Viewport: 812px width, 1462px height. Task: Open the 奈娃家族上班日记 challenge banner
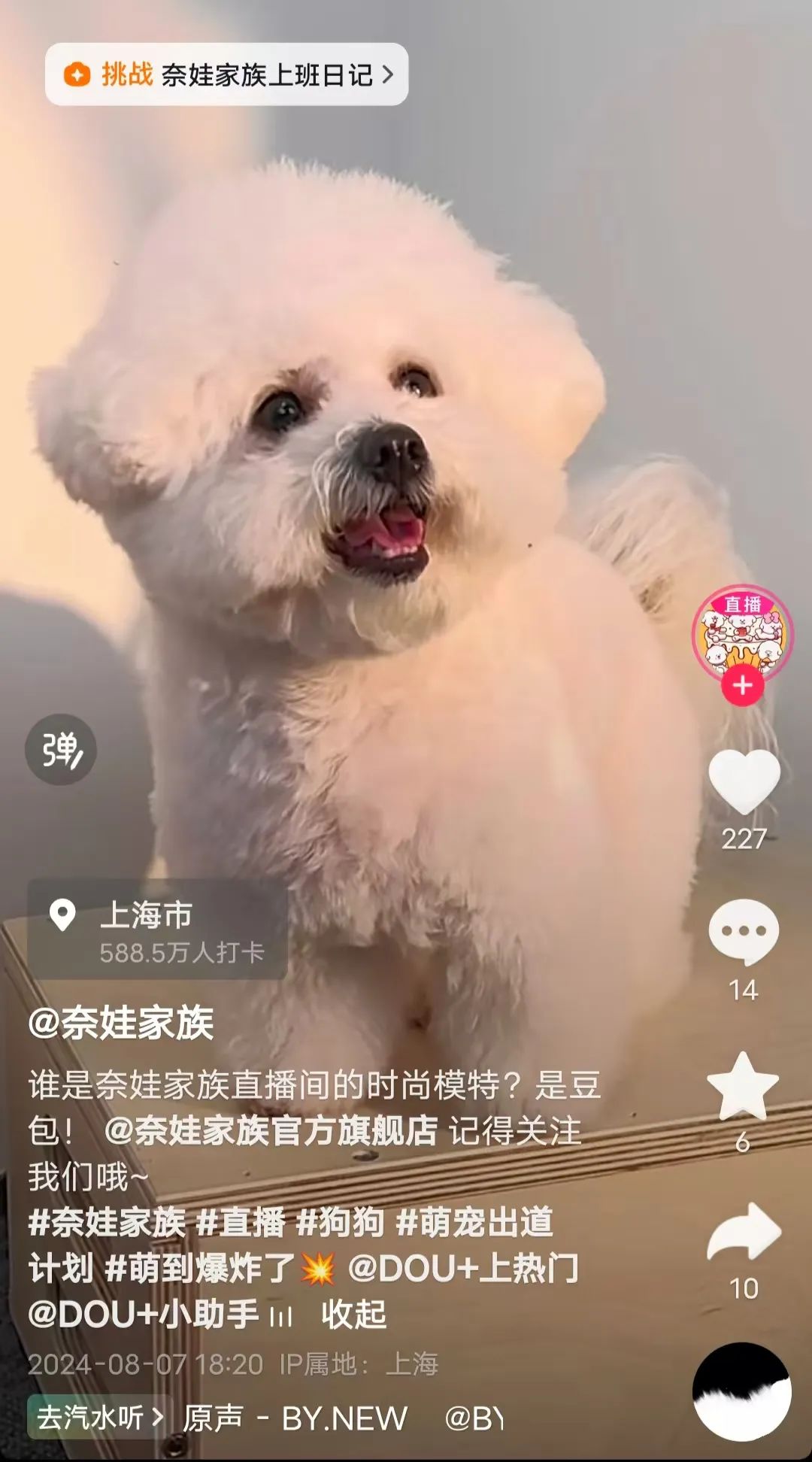tap(227, 74)
